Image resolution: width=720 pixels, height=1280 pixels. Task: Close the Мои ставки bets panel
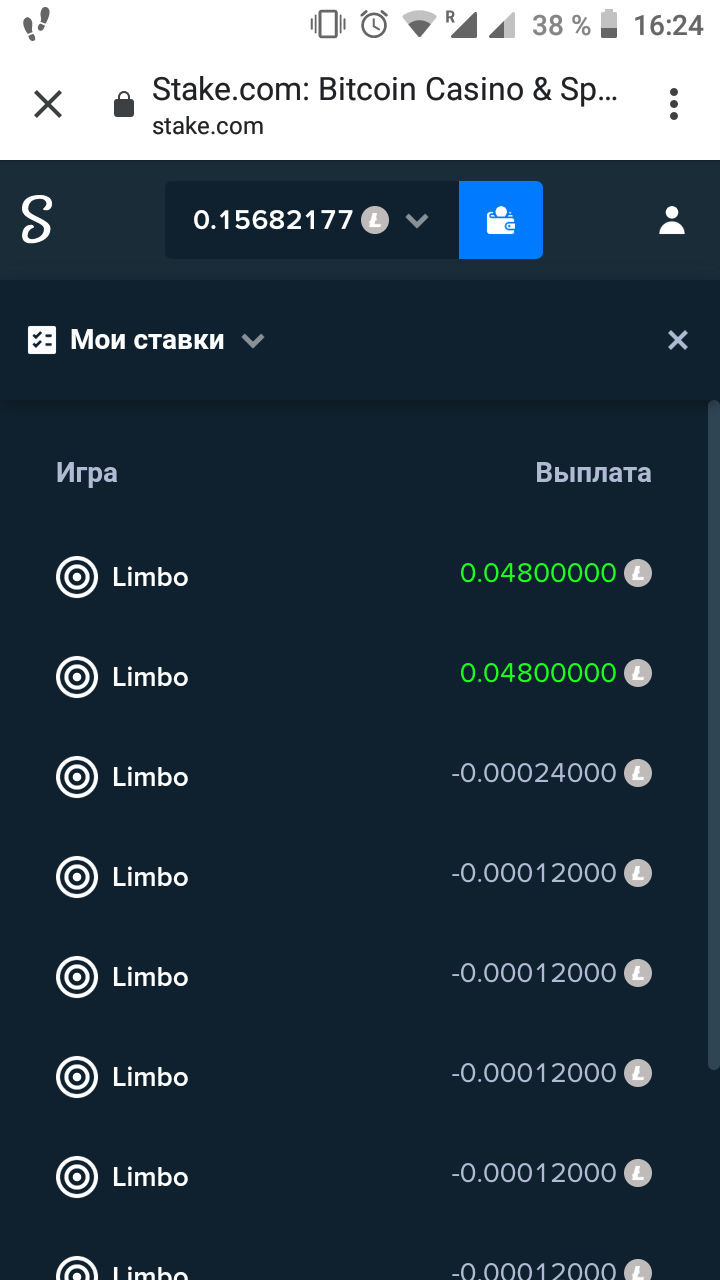point(678,340)
